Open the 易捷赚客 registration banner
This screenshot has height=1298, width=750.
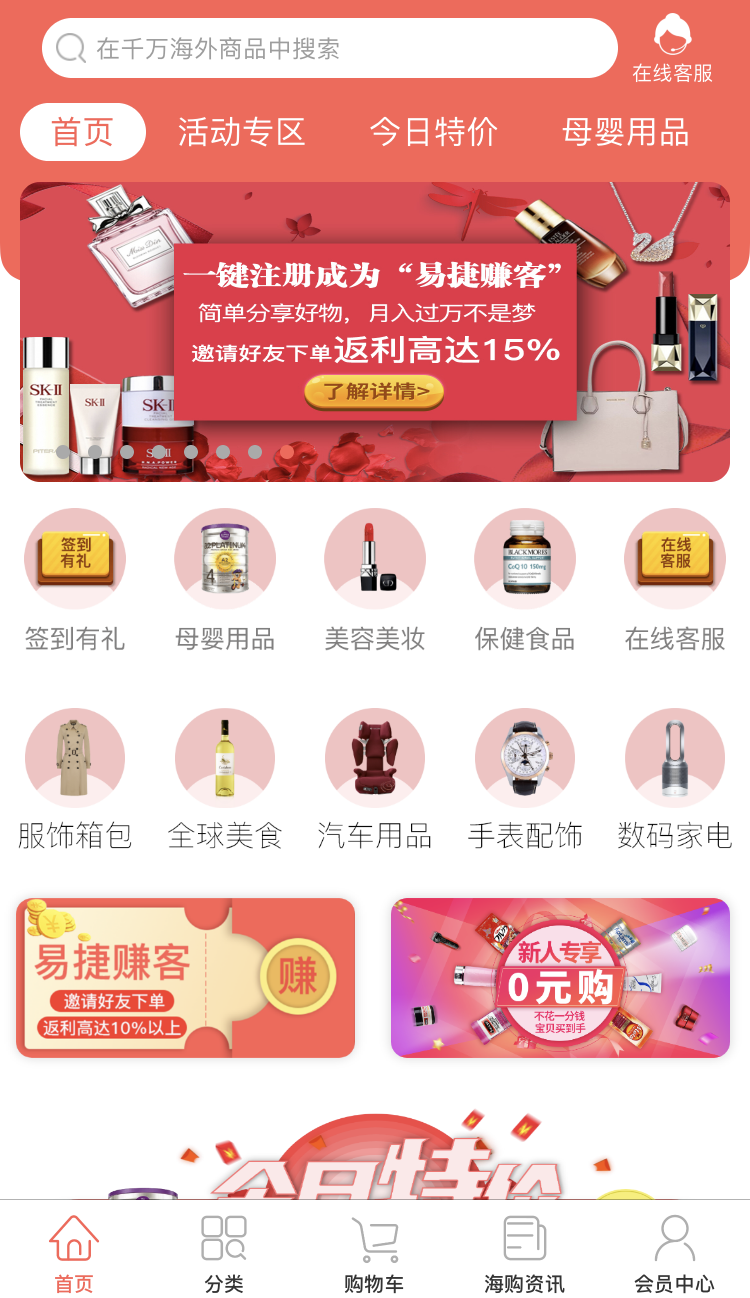375,332
